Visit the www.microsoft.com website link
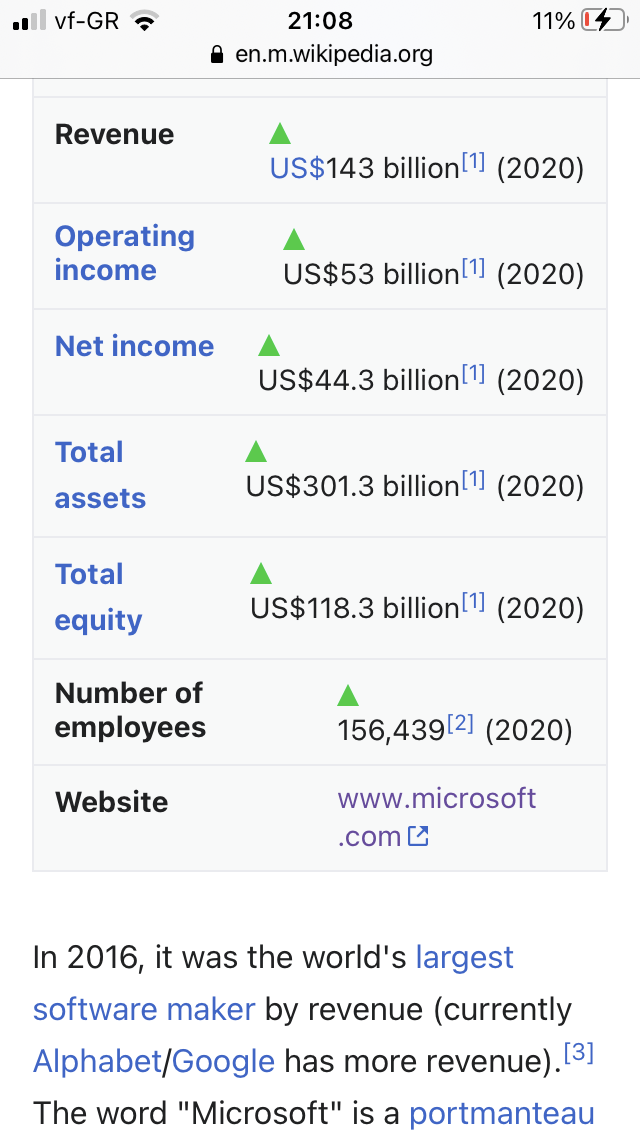 (436, 817)
